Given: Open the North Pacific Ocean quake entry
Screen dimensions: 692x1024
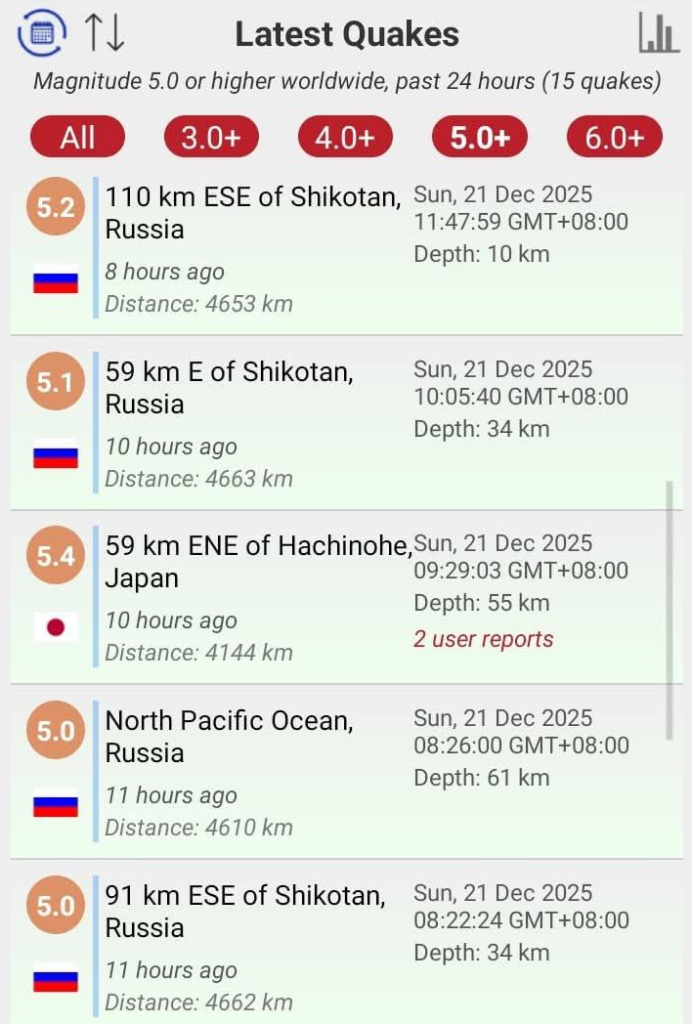Looking at the screenshot, I should tap(229, 736).
